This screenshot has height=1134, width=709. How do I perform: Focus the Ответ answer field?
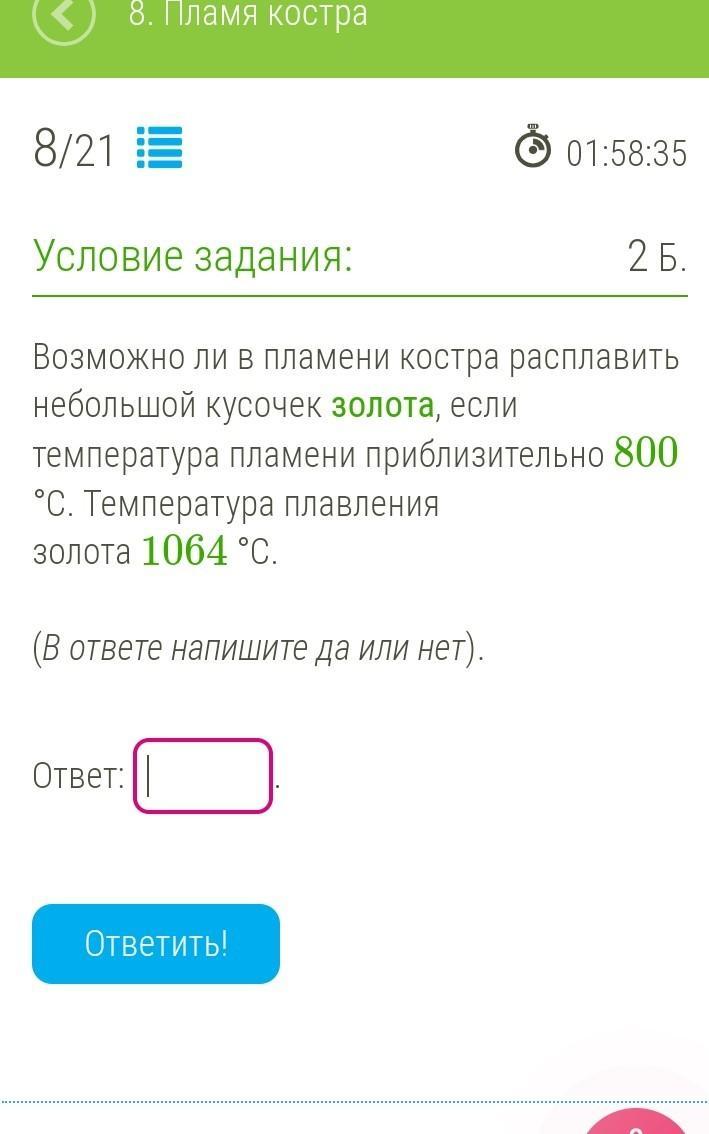coord(203,776)
